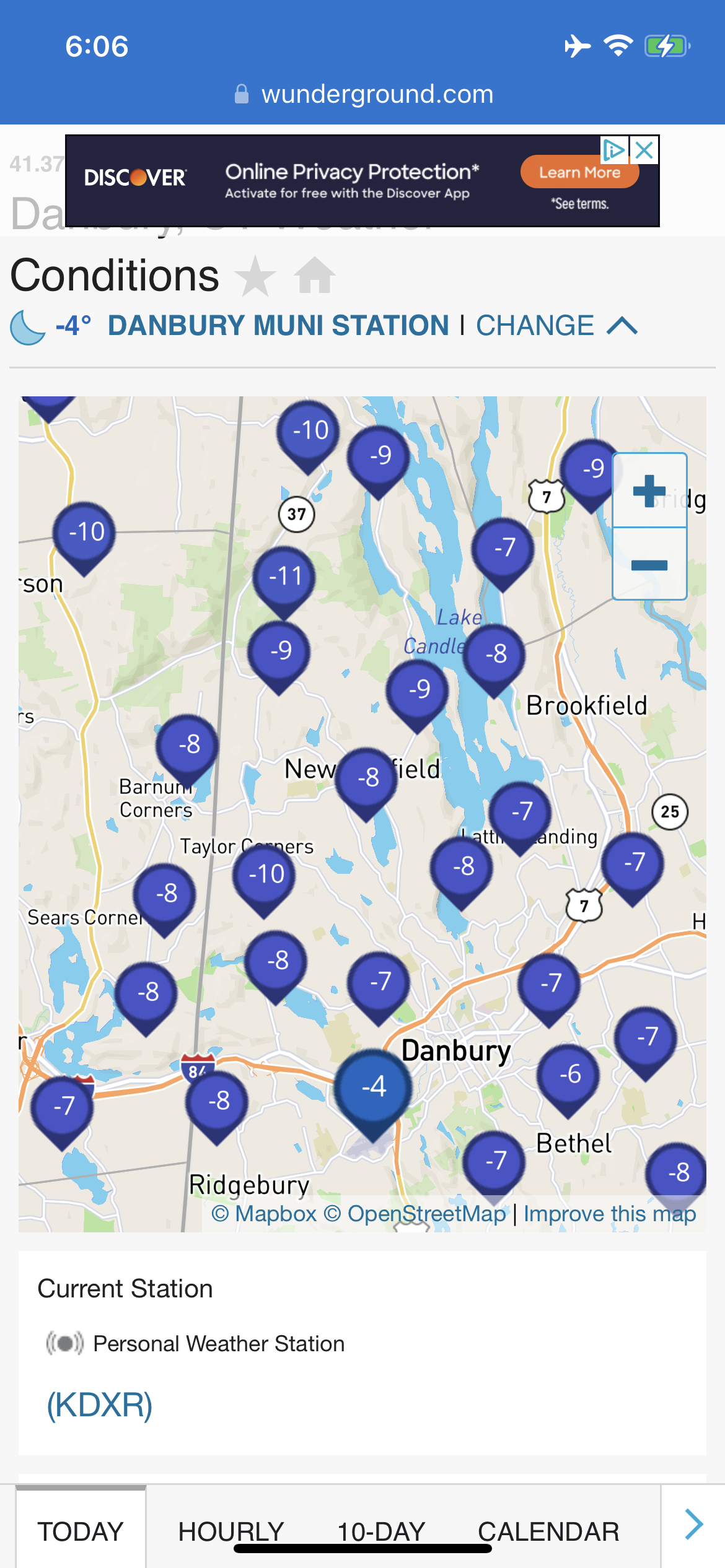Switch to the CALENDAR tab
Image resolution: width=725 pixels, height=1568 pixels.
548,1531
